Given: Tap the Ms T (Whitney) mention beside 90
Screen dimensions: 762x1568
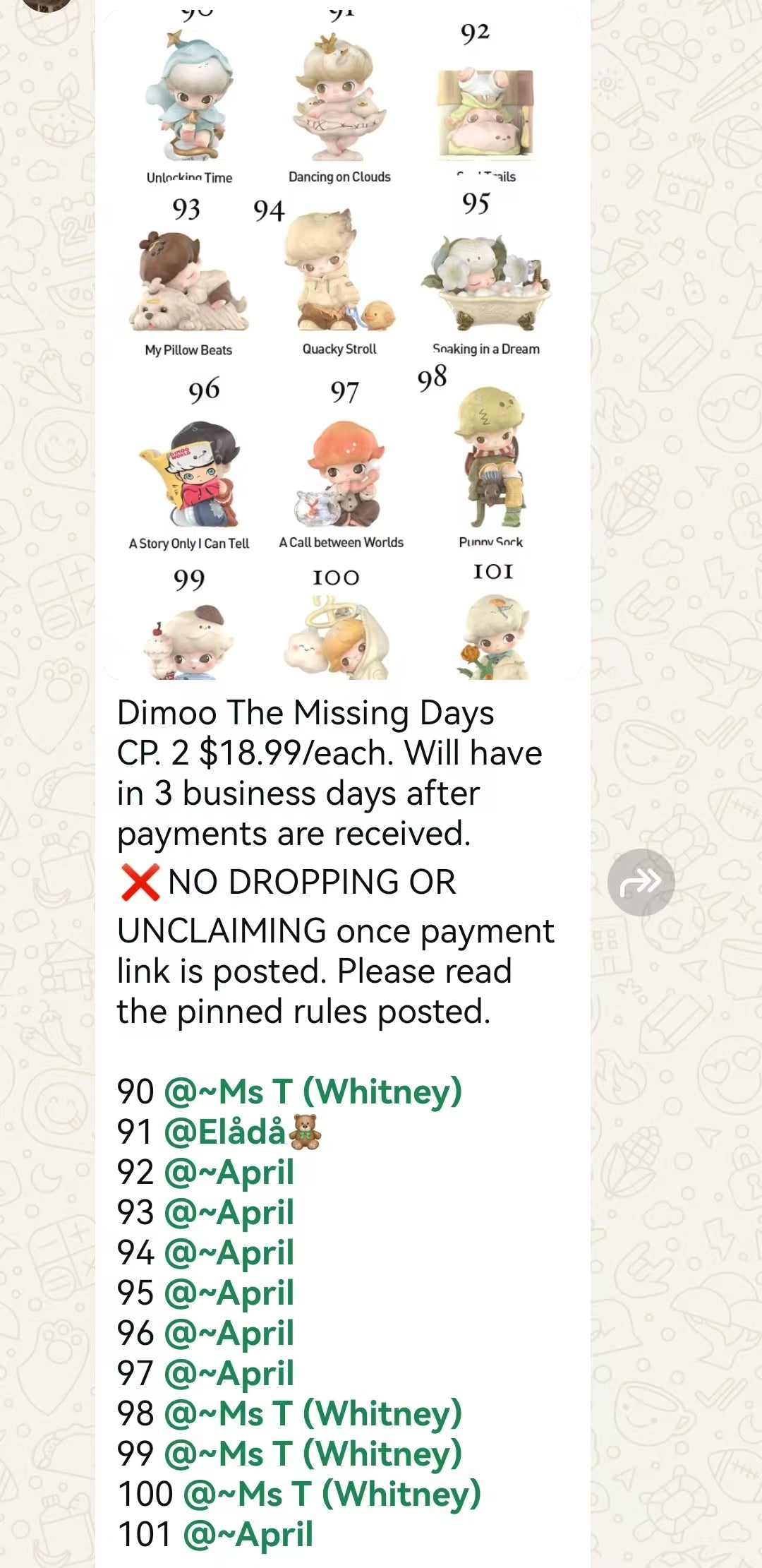Looking at the screenshot, I should pyautogui.click(x=313, y=1091).
